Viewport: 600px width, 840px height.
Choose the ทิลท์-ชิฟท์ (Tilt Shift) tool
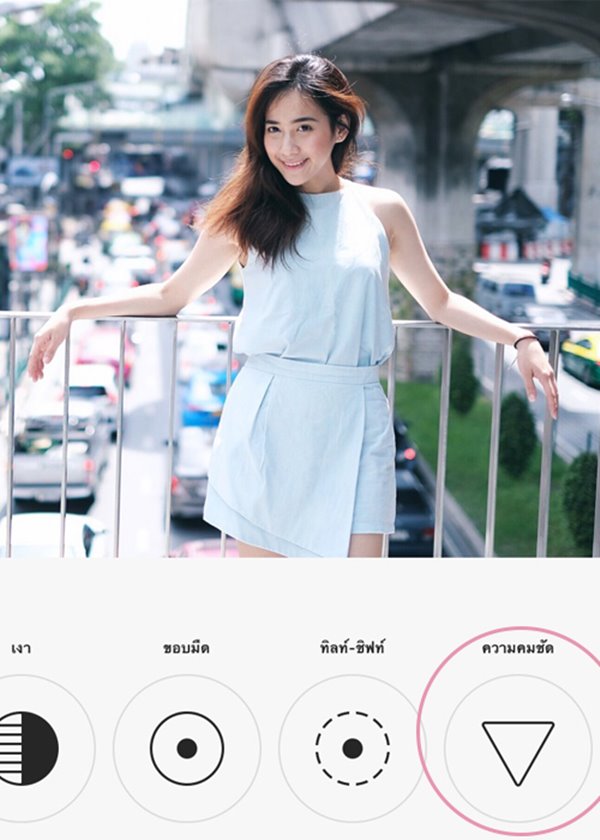[x=352, y=748]
